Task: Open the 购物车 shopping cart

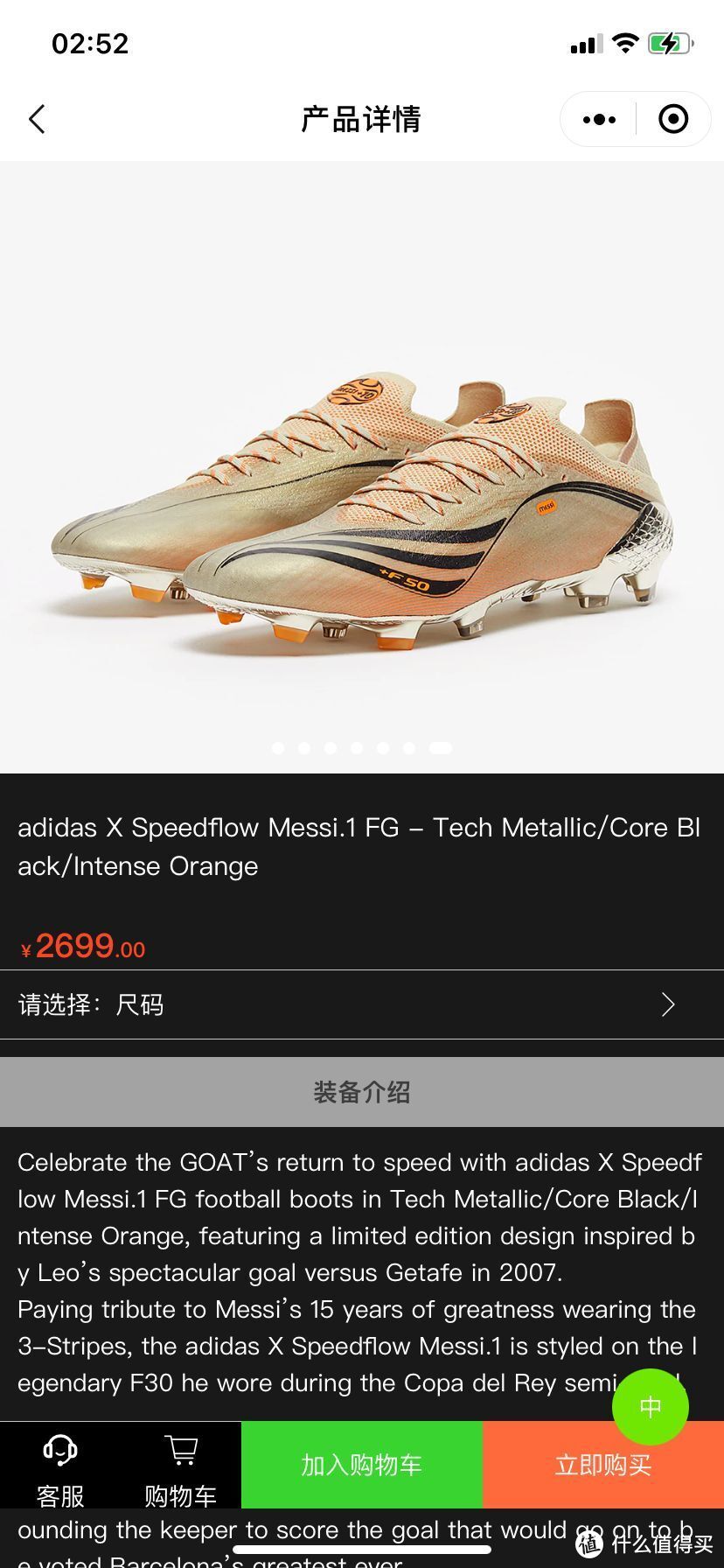Action: (x=180, y=1472)
